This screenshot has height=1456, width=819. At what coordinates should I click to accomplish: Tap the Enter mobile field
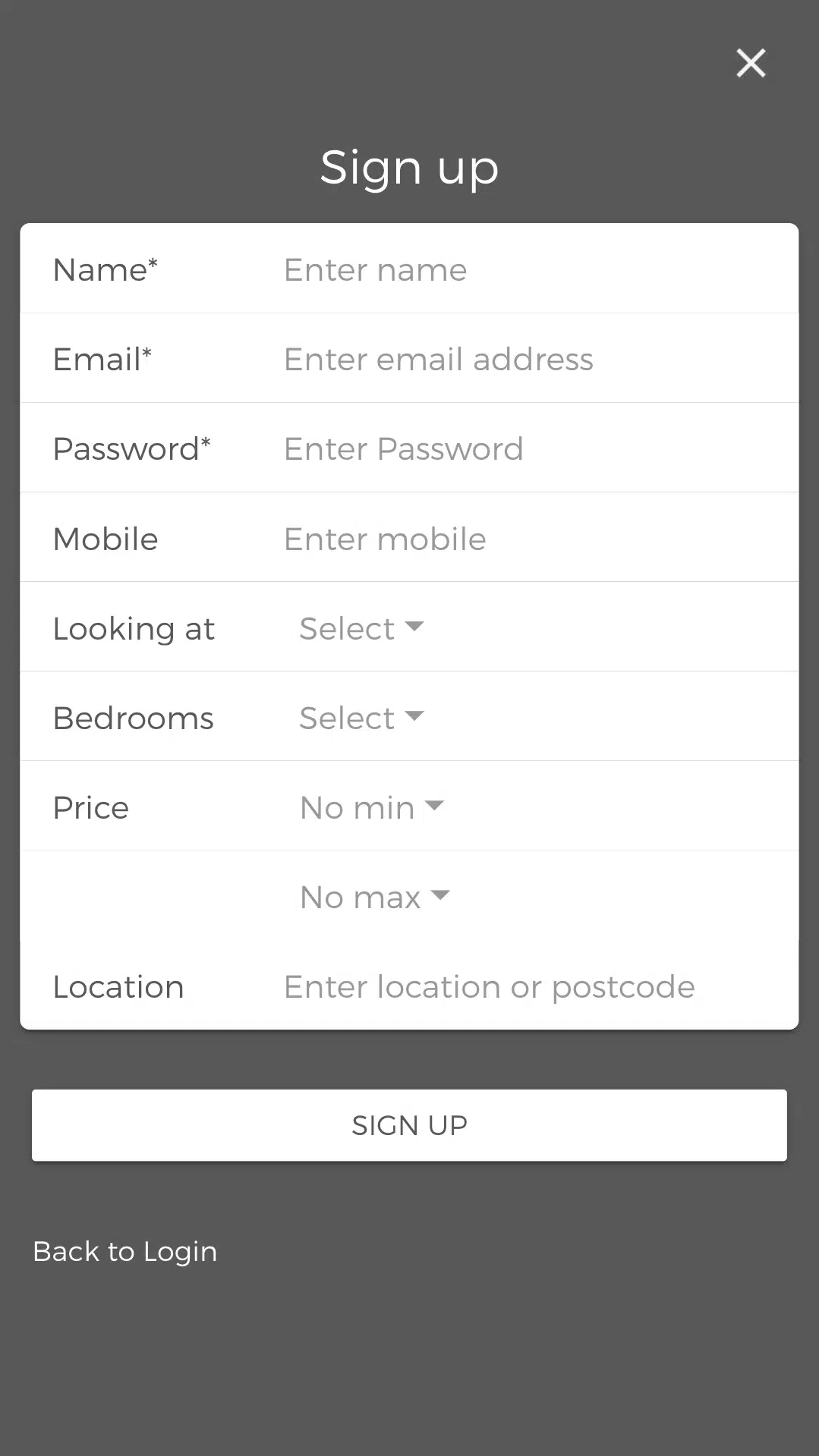click(x=524, y=539)
